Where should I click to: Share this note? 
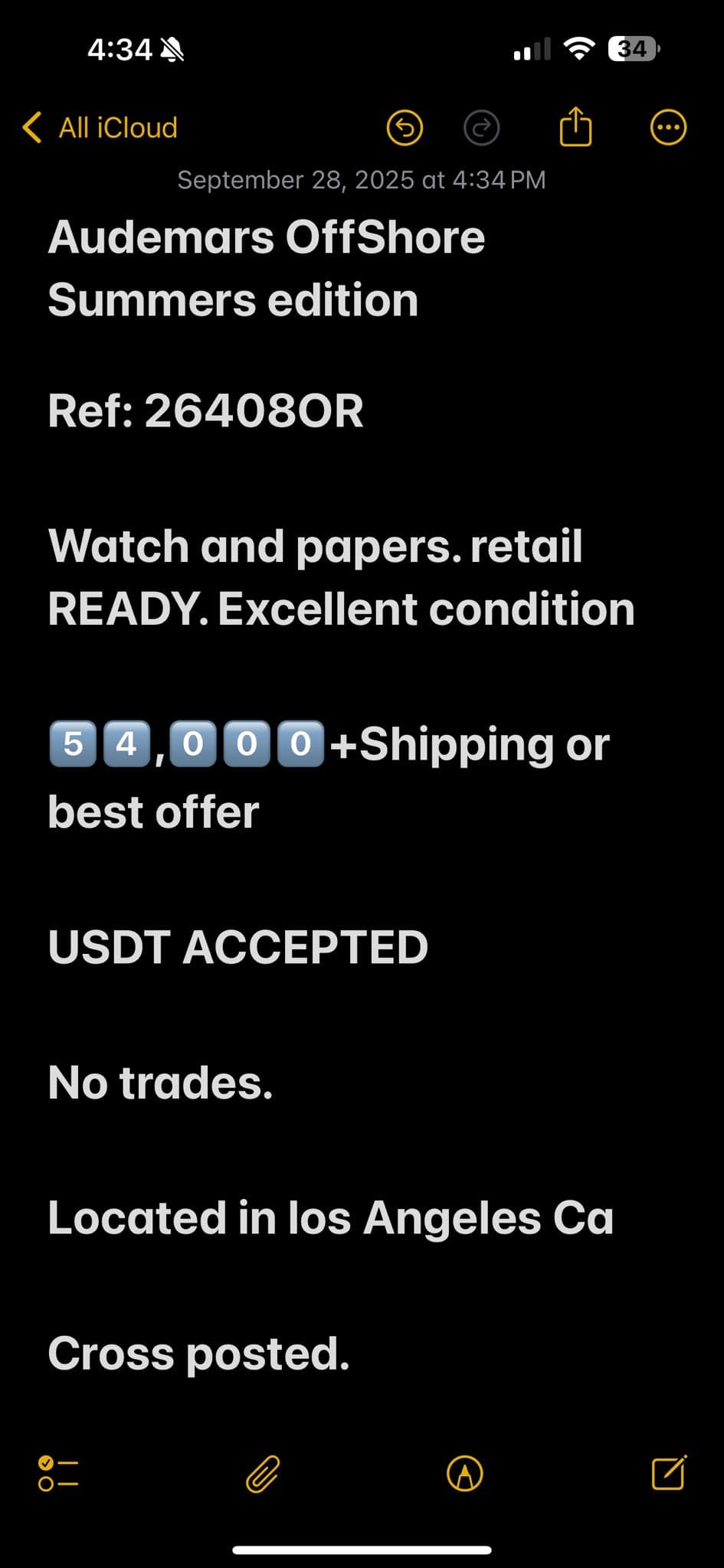pyautogui.click(x=575, y=126)
